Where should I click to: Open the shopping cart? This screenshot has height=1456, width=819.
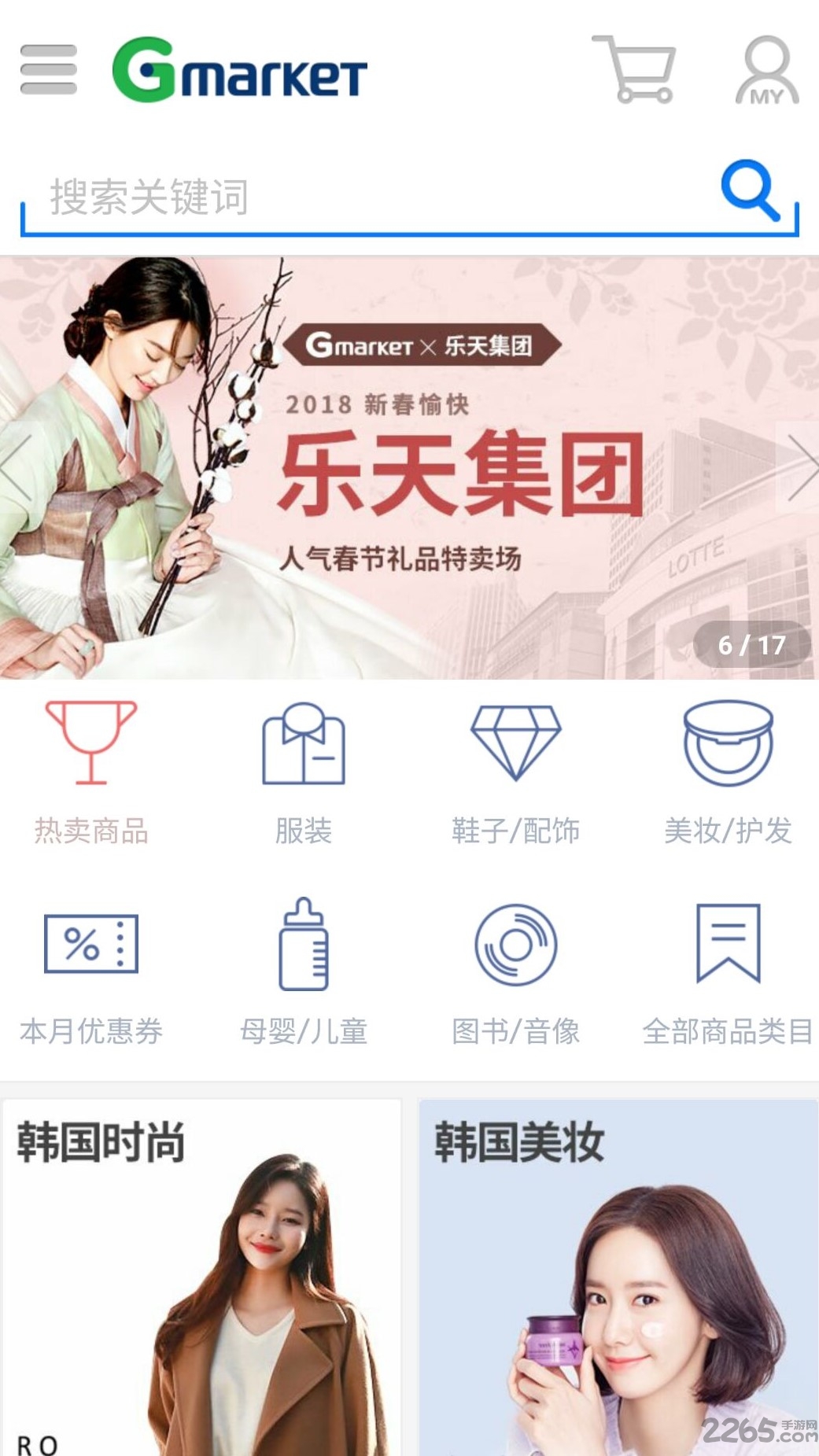pyautogui.click(x=634, y=69)
